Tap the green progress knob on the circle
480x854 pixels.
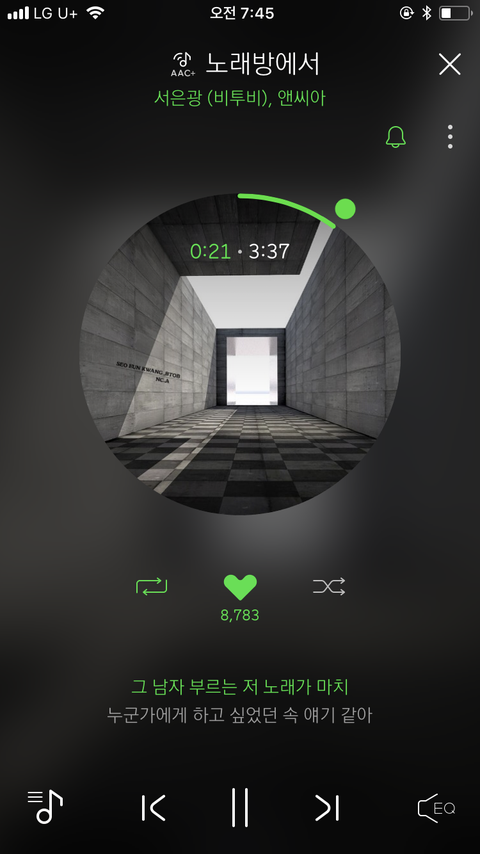[345, 209]
